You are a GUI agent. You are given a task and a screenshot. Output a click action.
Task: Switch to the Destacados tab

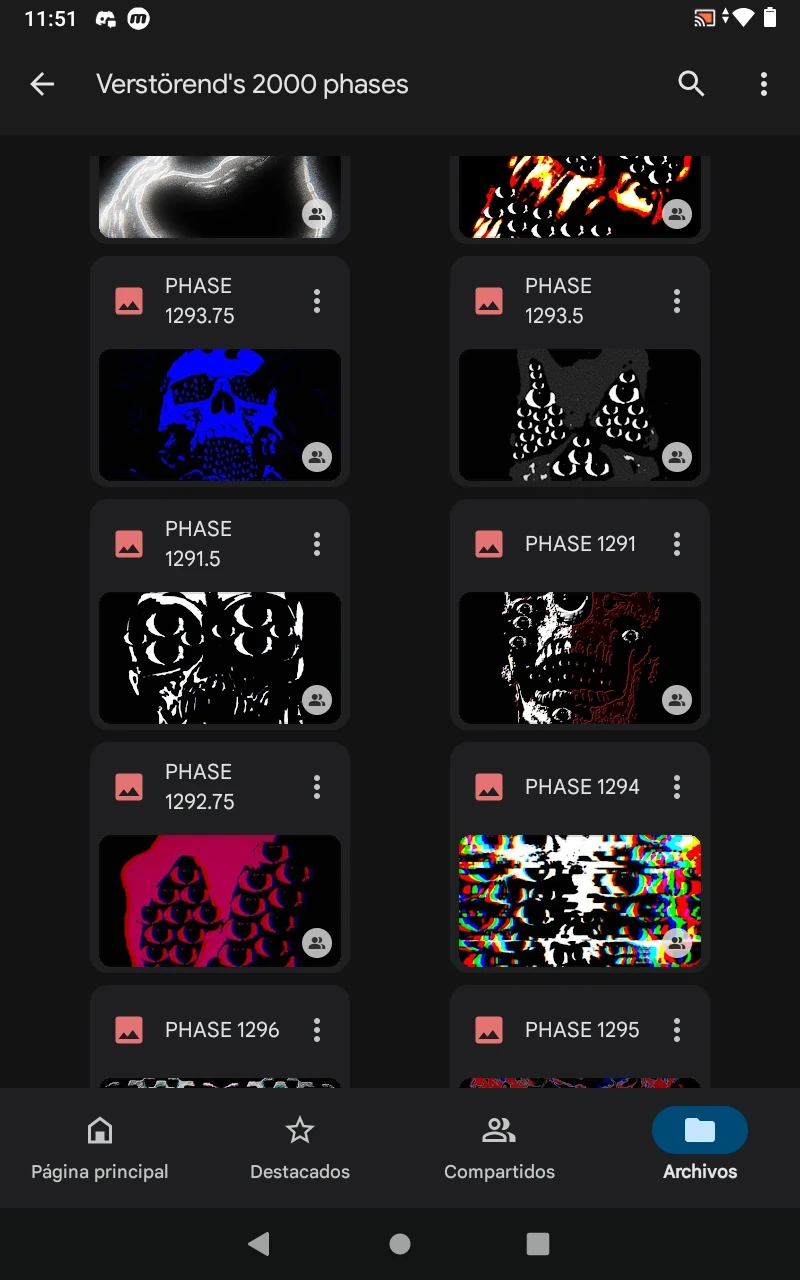click(300, 1148)
